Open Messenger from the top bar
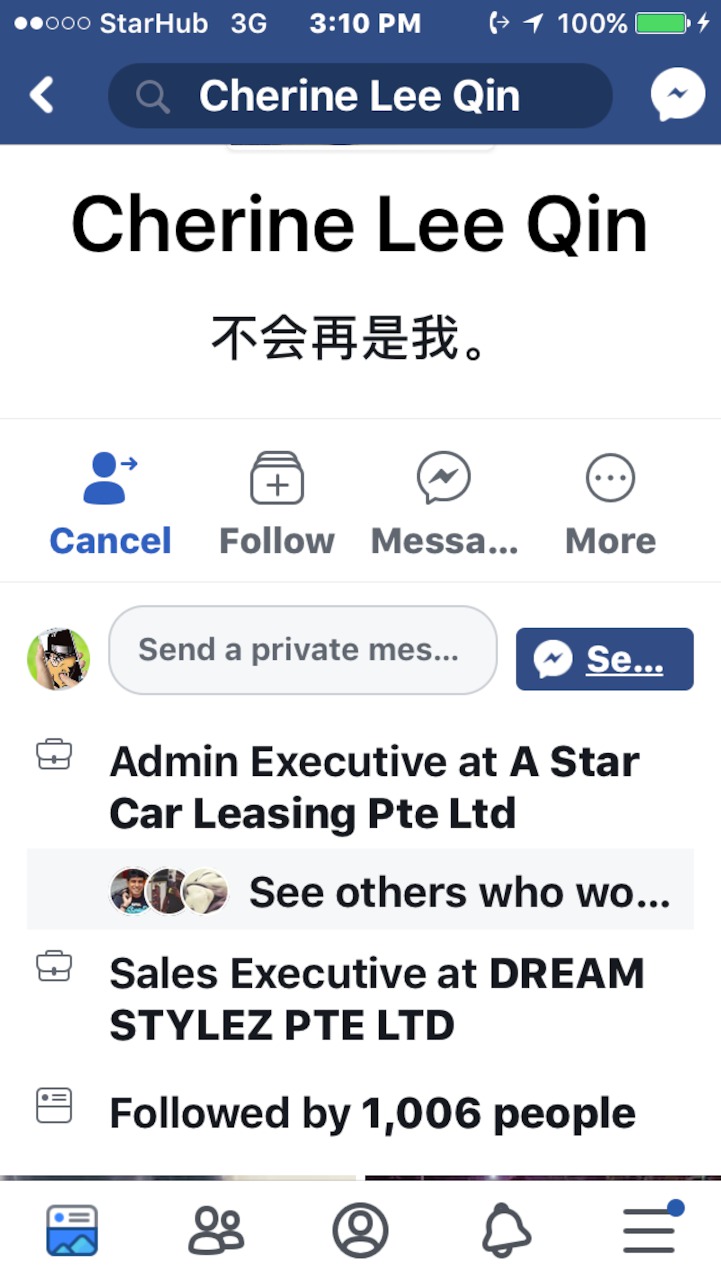 tap(677, 96)
